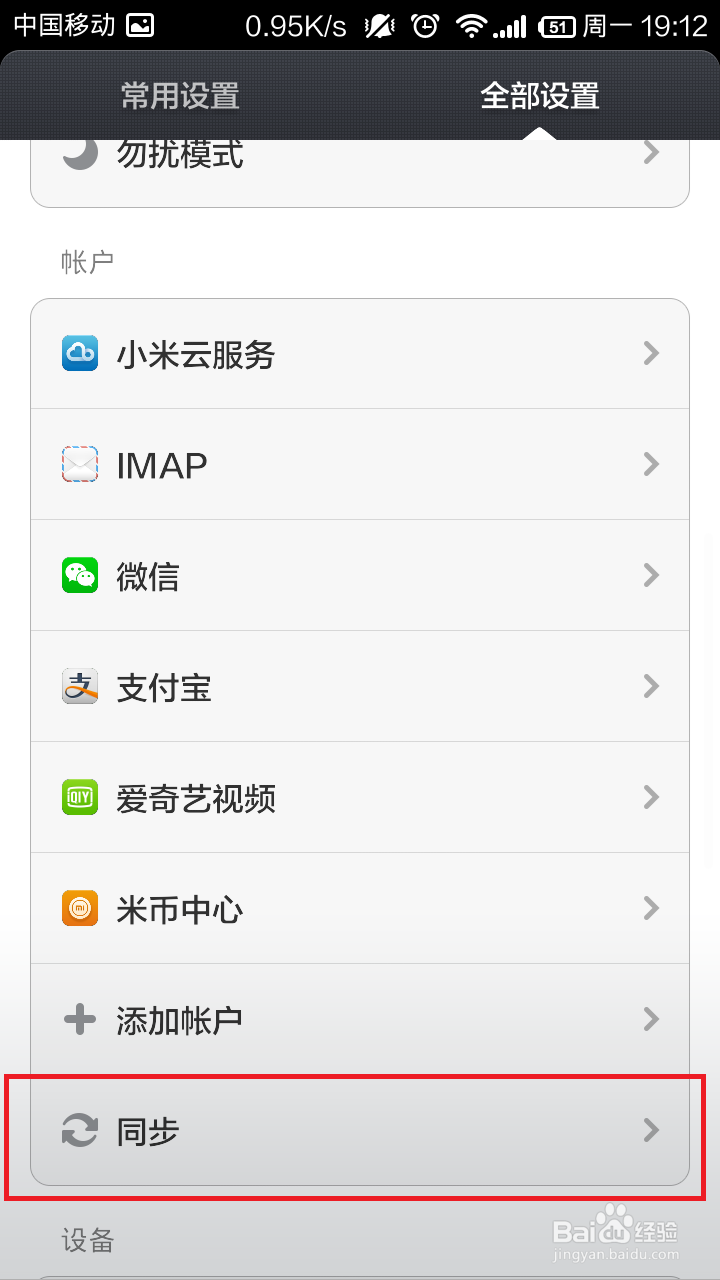Tap the Wi-Fi status bar icon
Viewport: 720px width, 1280px height.
(x=470, y=24)
